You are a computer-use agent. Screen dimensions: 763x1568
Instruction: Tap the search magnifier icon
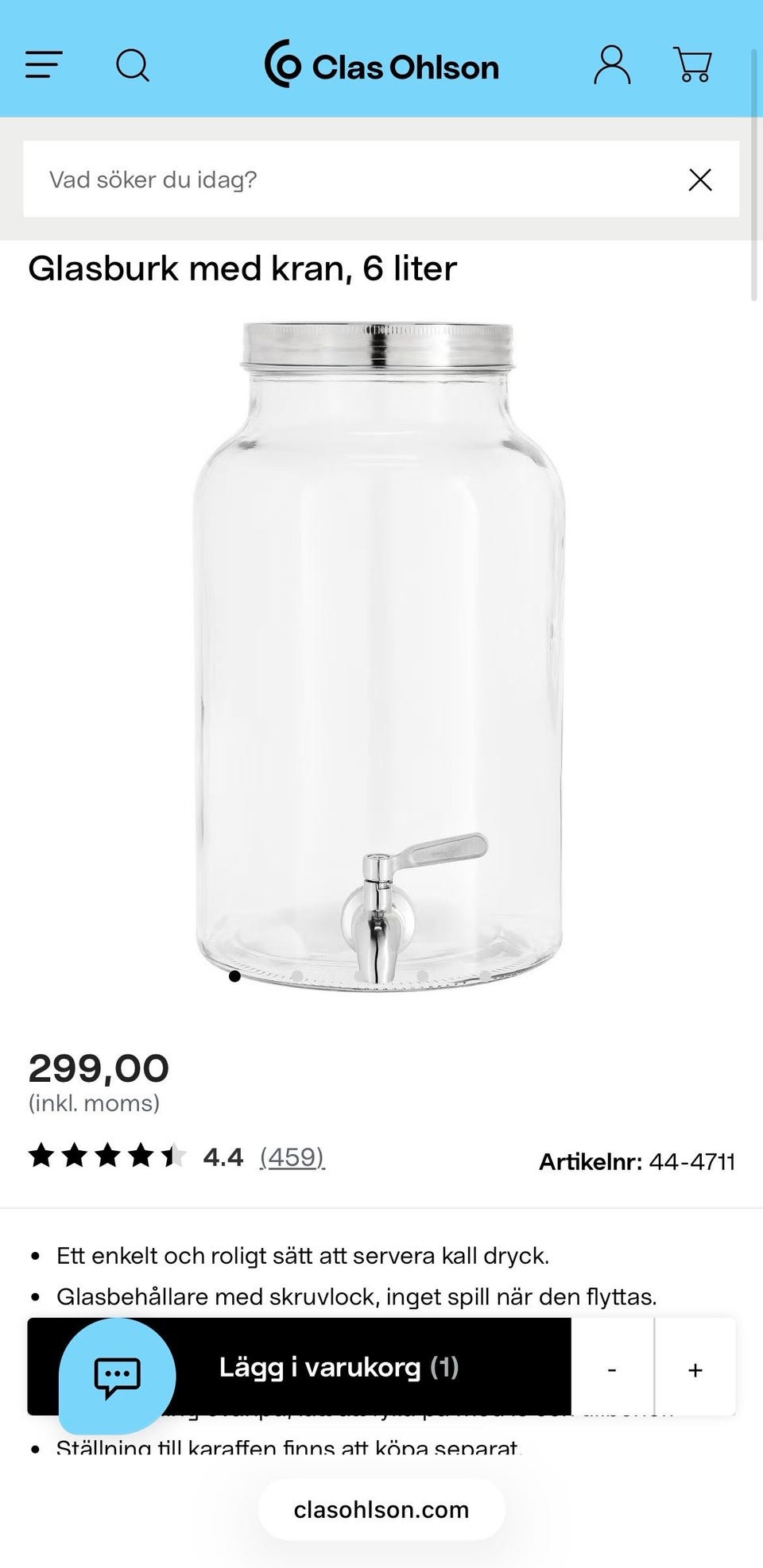click(x=133, y=66)
